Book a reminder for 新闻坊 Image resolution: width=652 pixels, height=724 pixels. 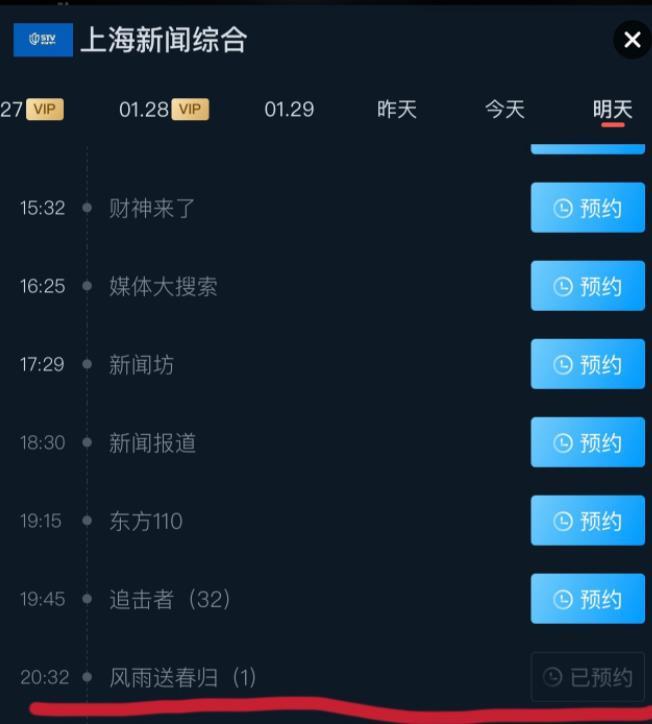pyautogui.click(x=587, y=364)
